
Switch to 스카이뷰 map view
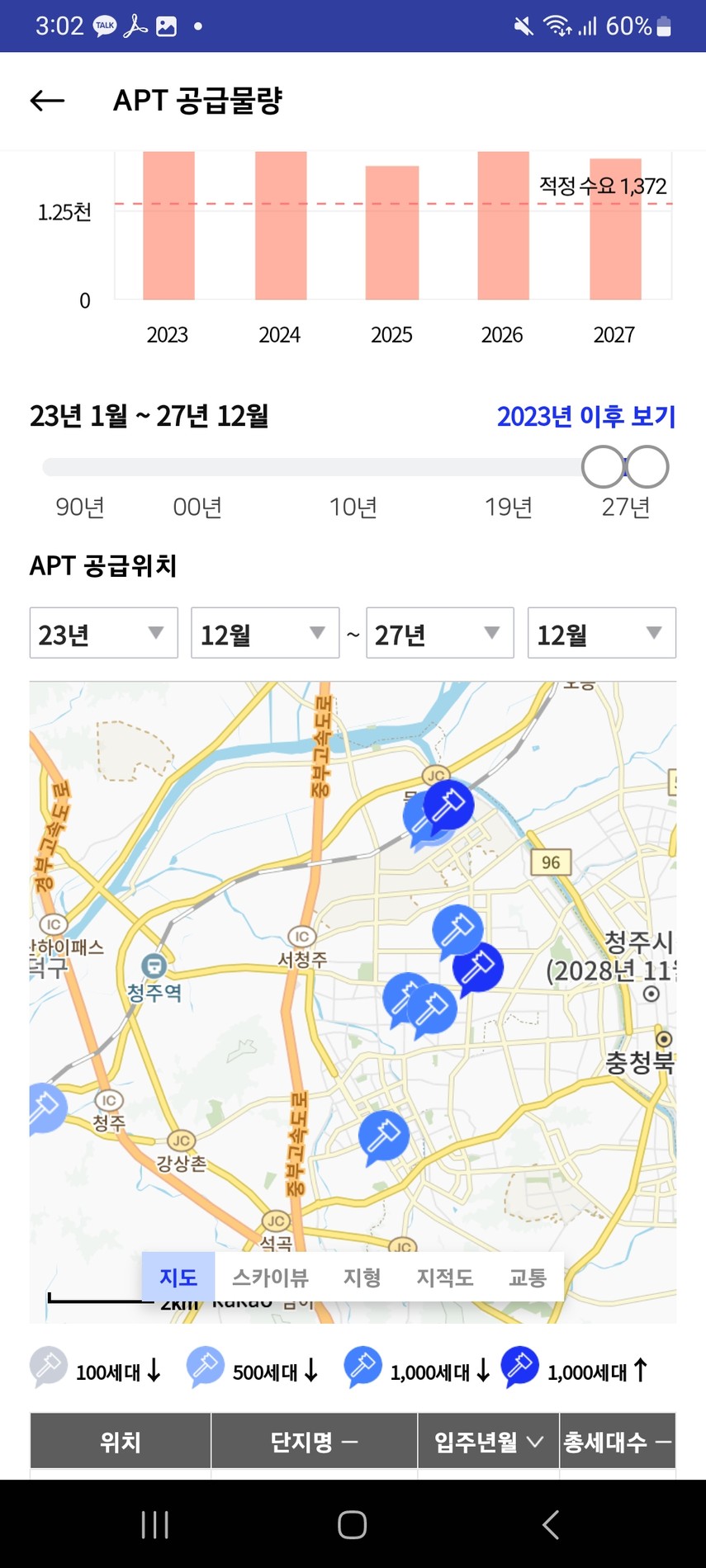click(270, 1277)
